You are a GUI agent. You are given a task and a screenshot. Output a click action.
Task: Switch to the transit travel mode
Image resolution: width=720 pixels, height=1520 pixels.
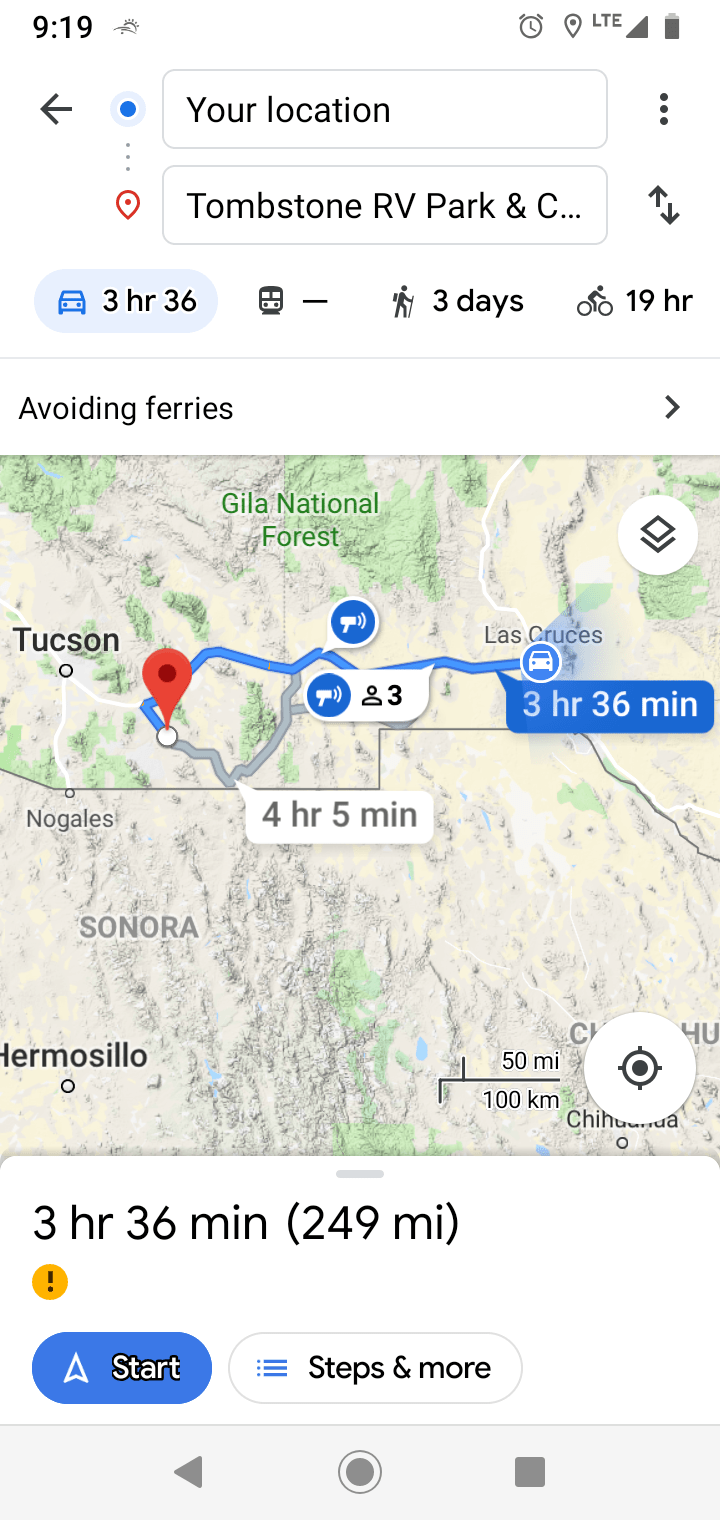[292, 301]
